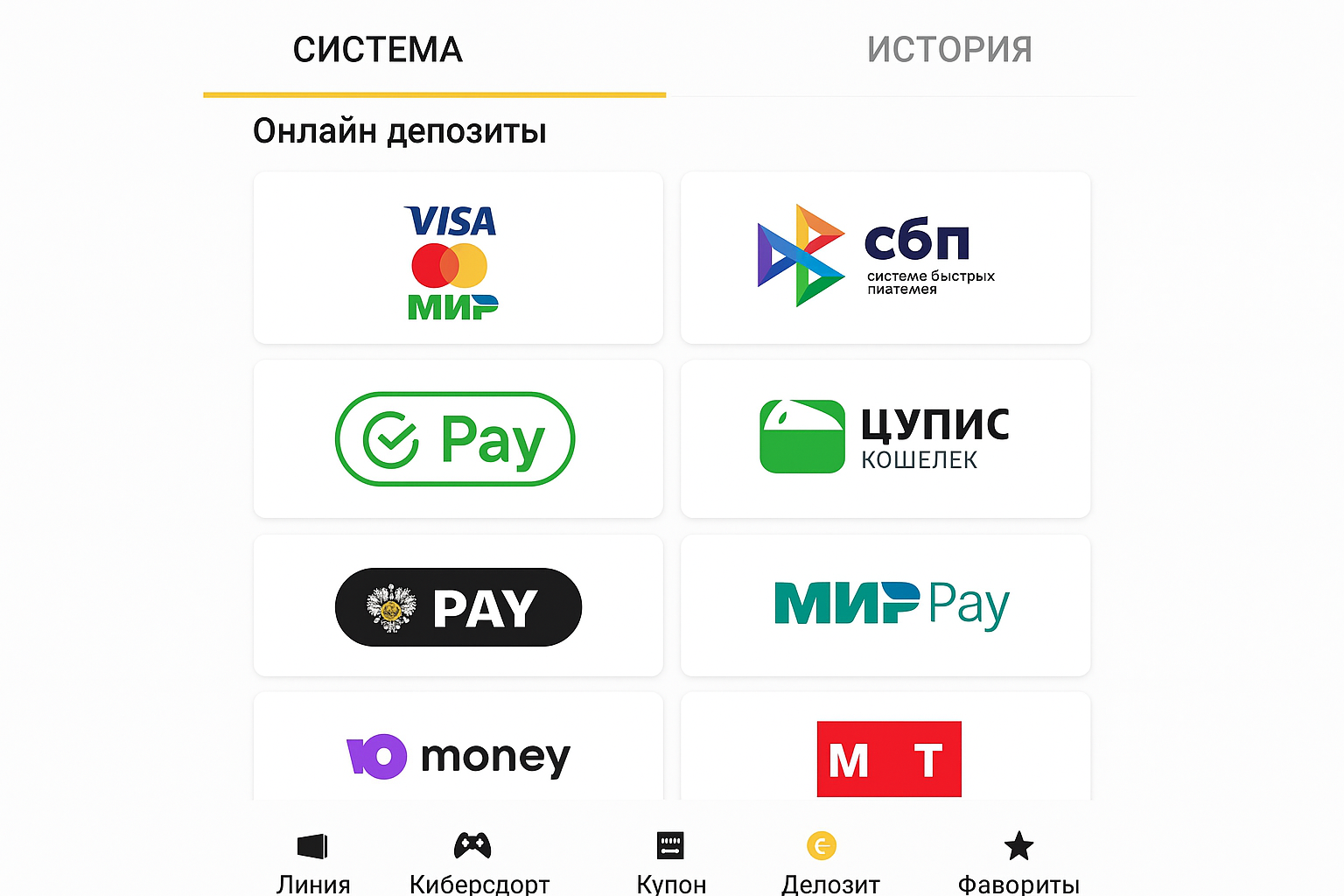The image size is (1344, 896).
Task: Open МИР Pay deposit method
Action: click(x=885, y=606)
